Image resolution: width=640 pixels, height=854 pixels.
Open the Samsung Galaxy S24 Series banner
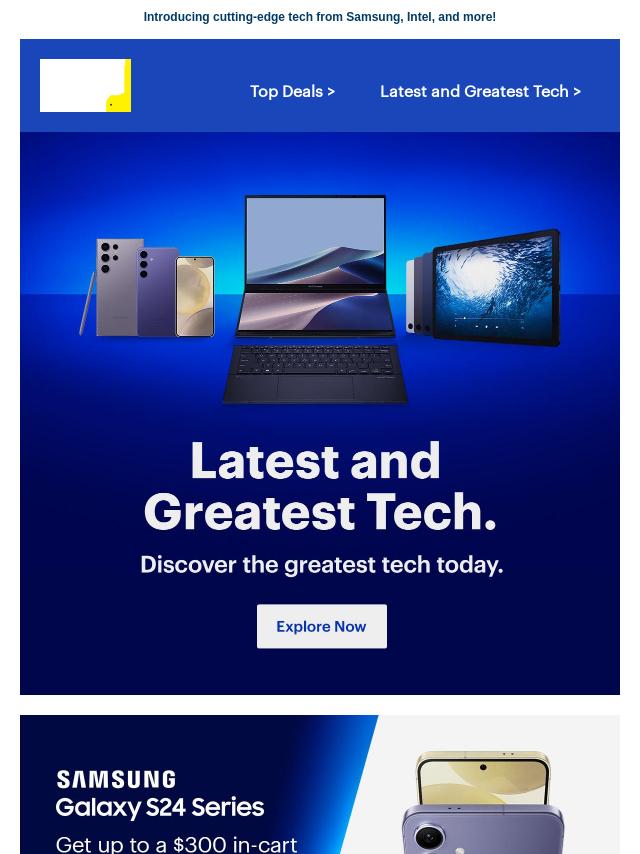pyautogui.click(x=319, y=790)
